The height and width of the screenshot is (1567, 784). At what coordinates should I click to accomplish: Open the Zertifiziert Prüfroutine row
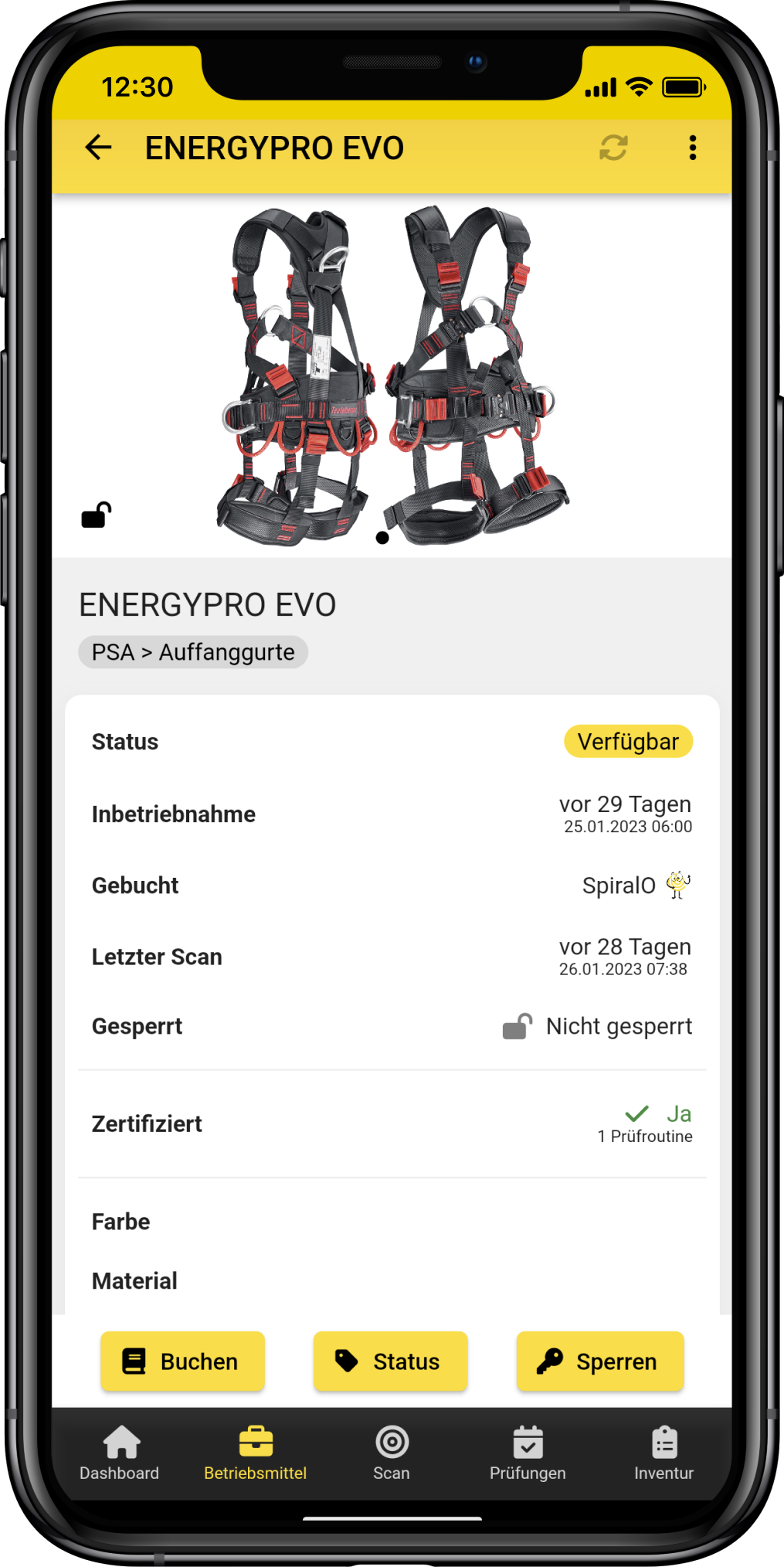coord(392,1123)
